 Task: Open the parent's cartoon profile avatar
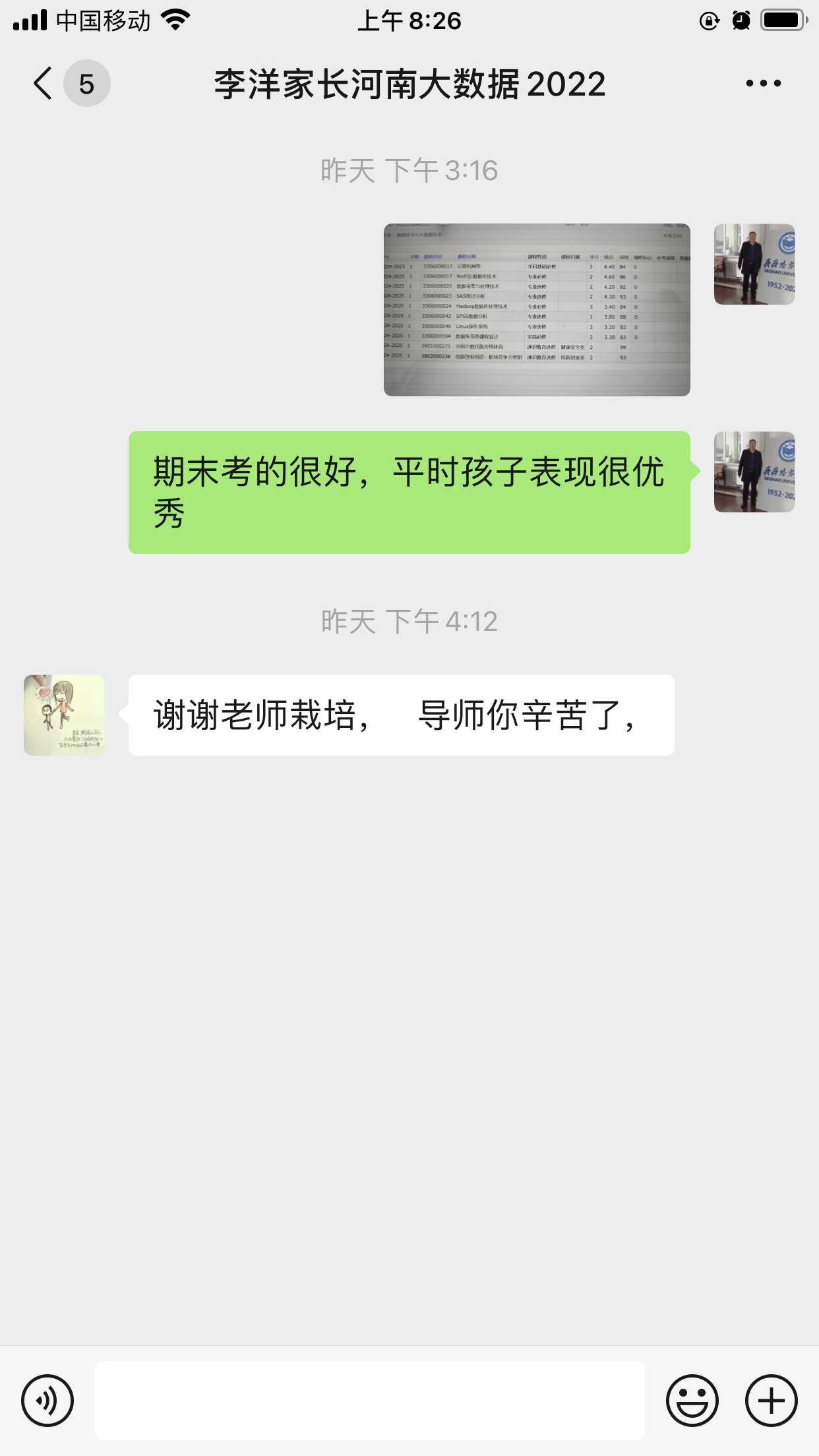pyautogui.click(x=64, y=715)
